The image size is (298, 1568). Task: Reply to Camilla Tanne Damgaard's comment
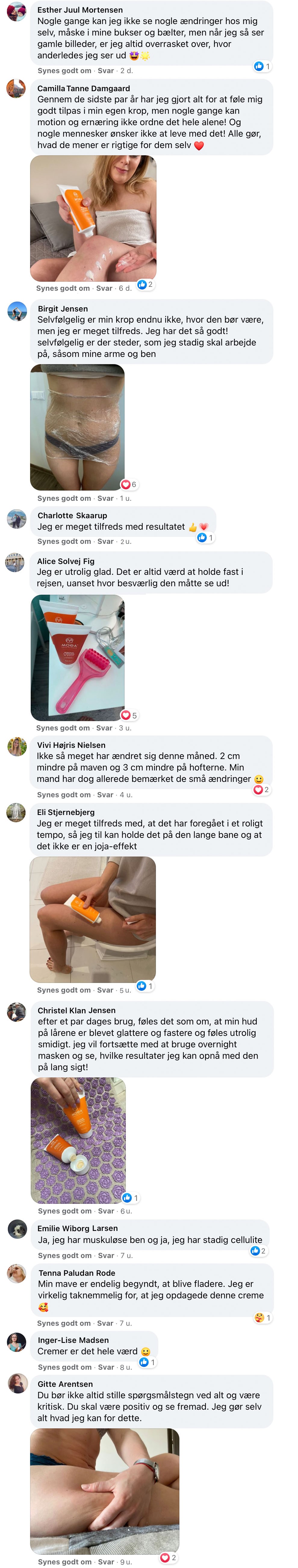pyautogui.click(x=104, y=289)
